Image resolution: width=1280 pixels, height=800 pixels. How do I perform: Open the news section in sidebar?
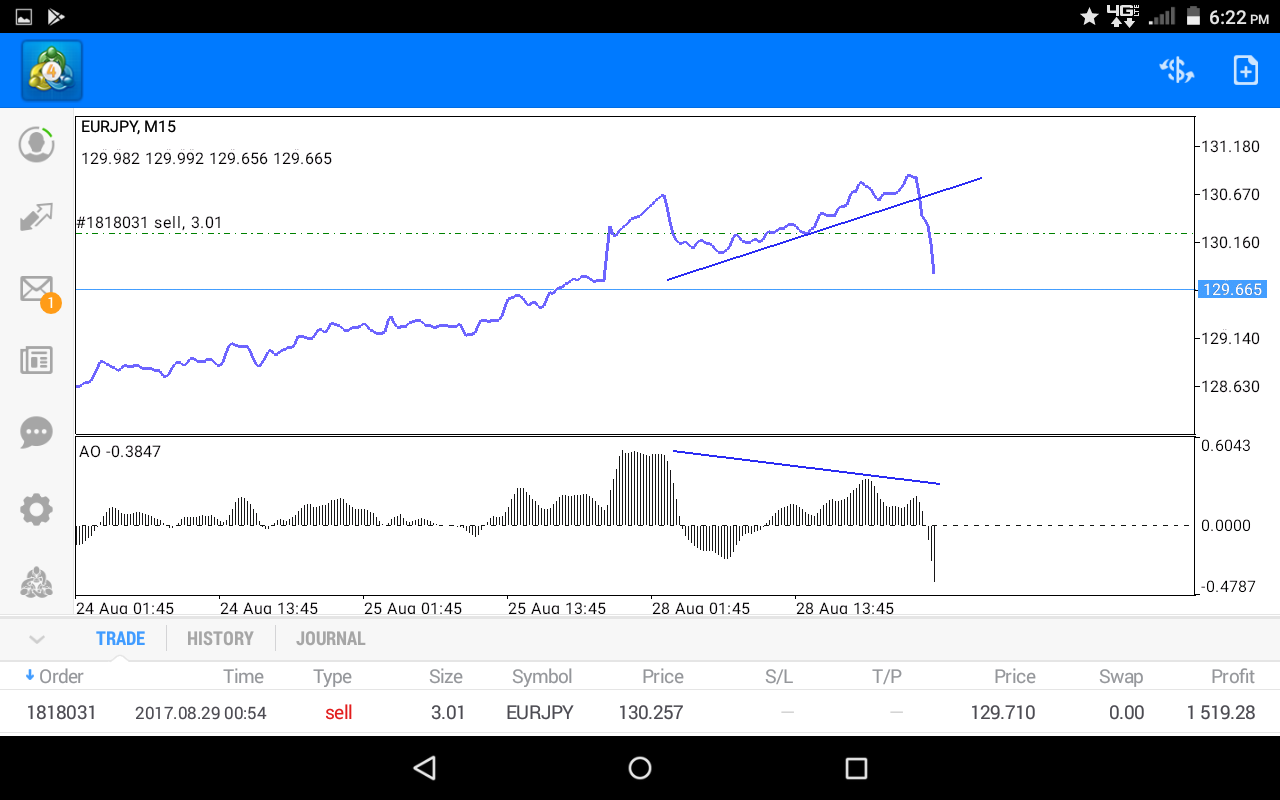click(36, 361)
